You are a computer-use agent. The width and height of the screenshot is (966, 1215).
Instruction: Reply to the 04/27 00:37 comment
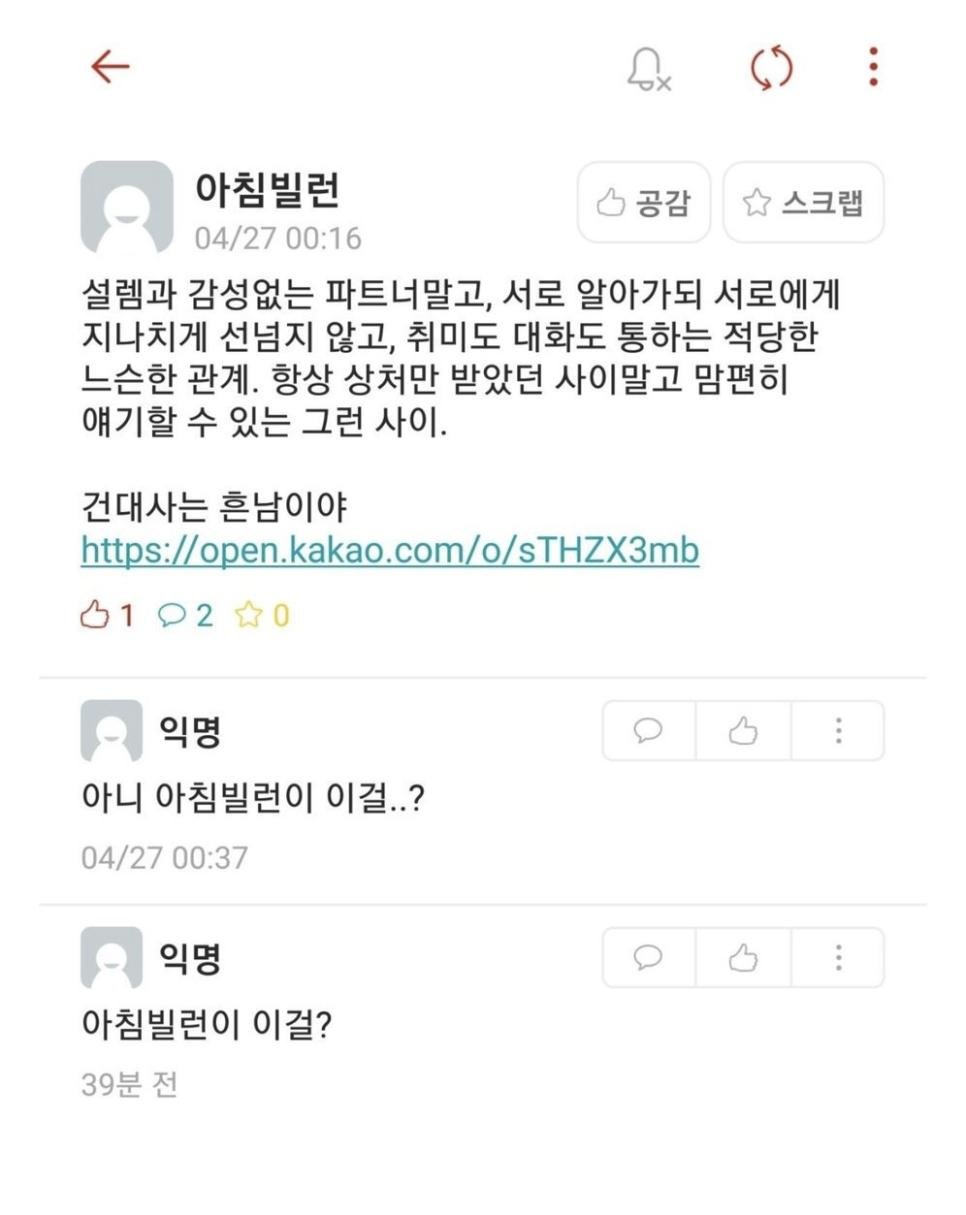point(649,732)
